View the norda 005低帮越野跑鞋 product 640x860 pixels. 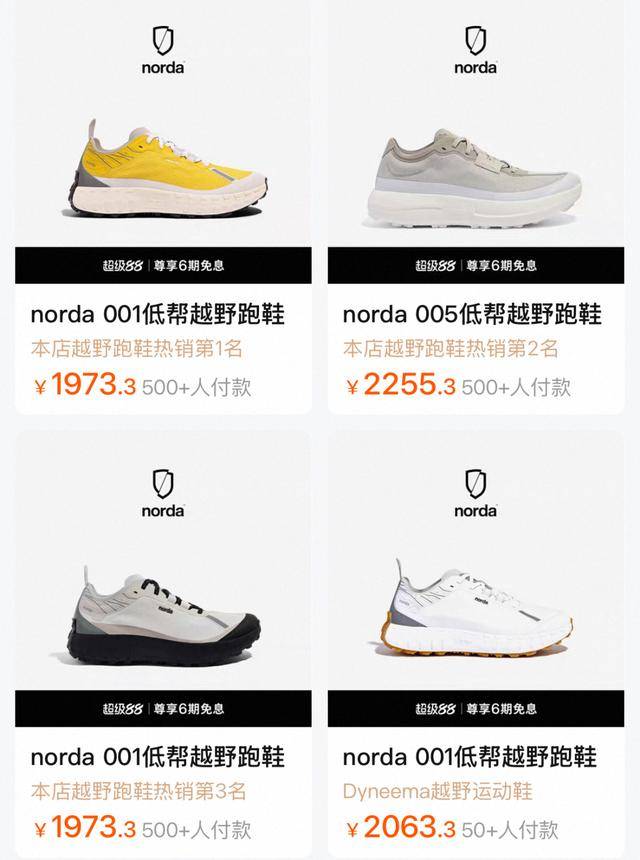pos(472,316)
